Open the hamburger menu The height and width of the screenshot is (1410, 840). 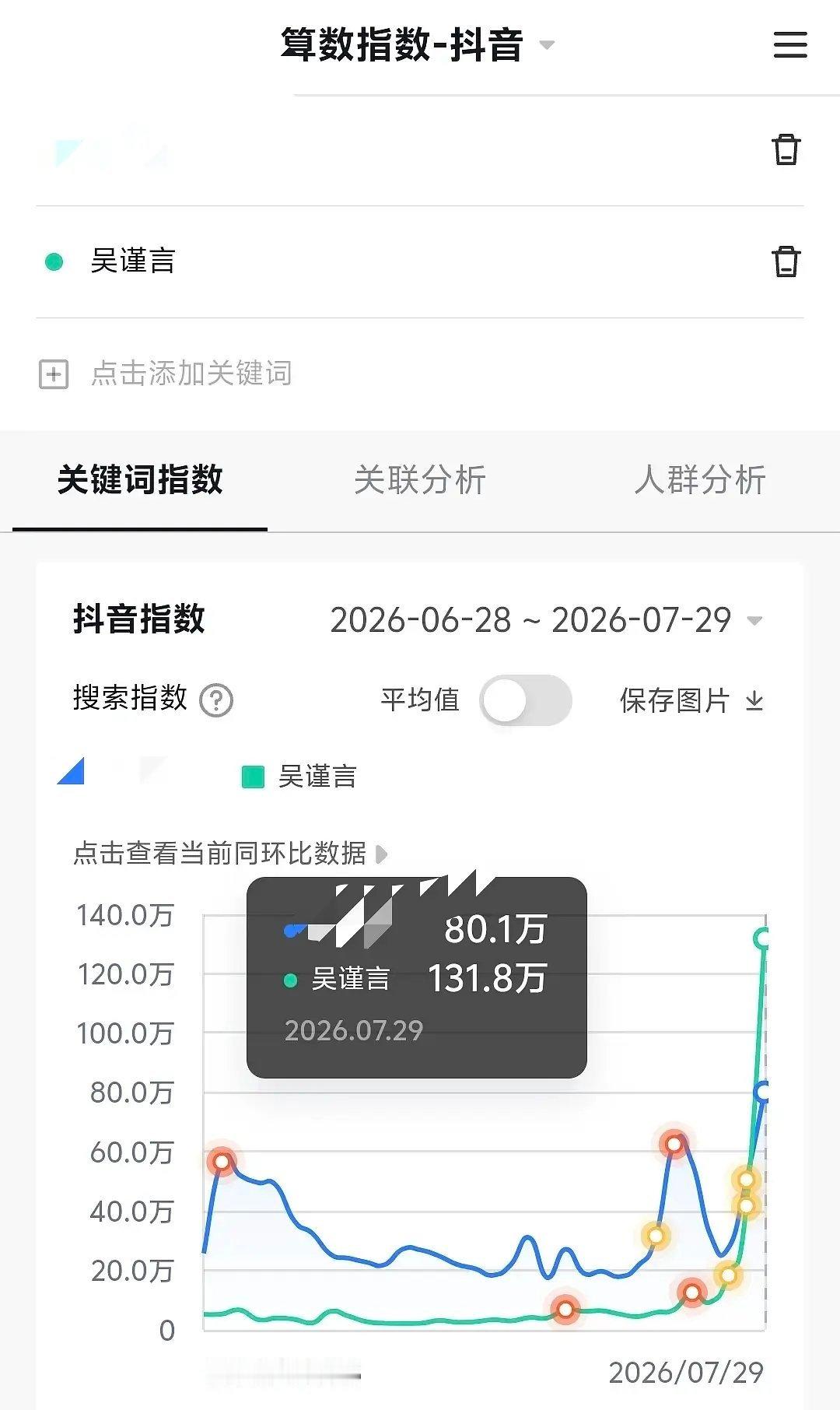click(790, 44)
